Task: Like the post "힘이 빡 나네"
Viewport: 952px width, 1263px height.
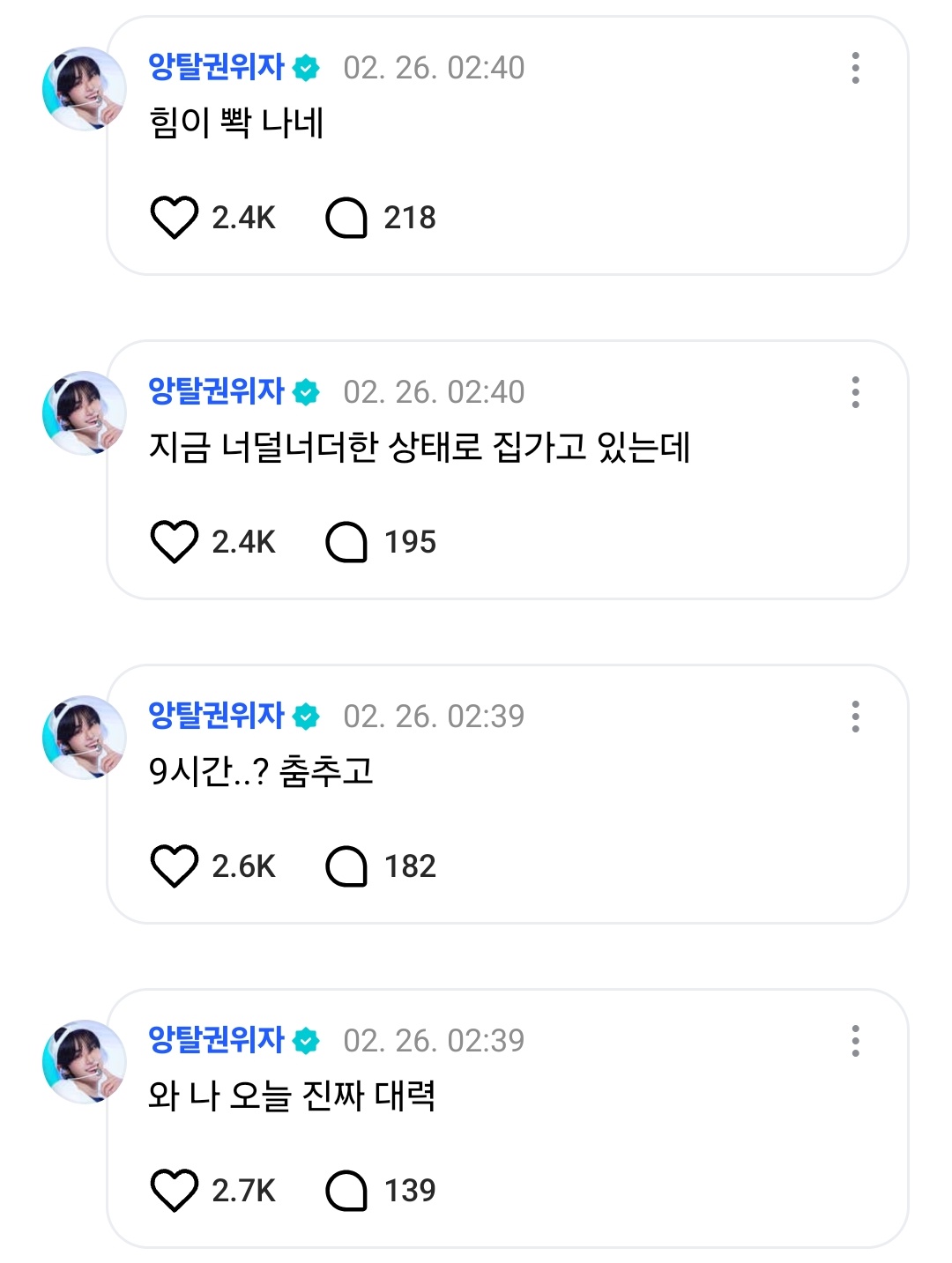Action: [x=175, y=218]
